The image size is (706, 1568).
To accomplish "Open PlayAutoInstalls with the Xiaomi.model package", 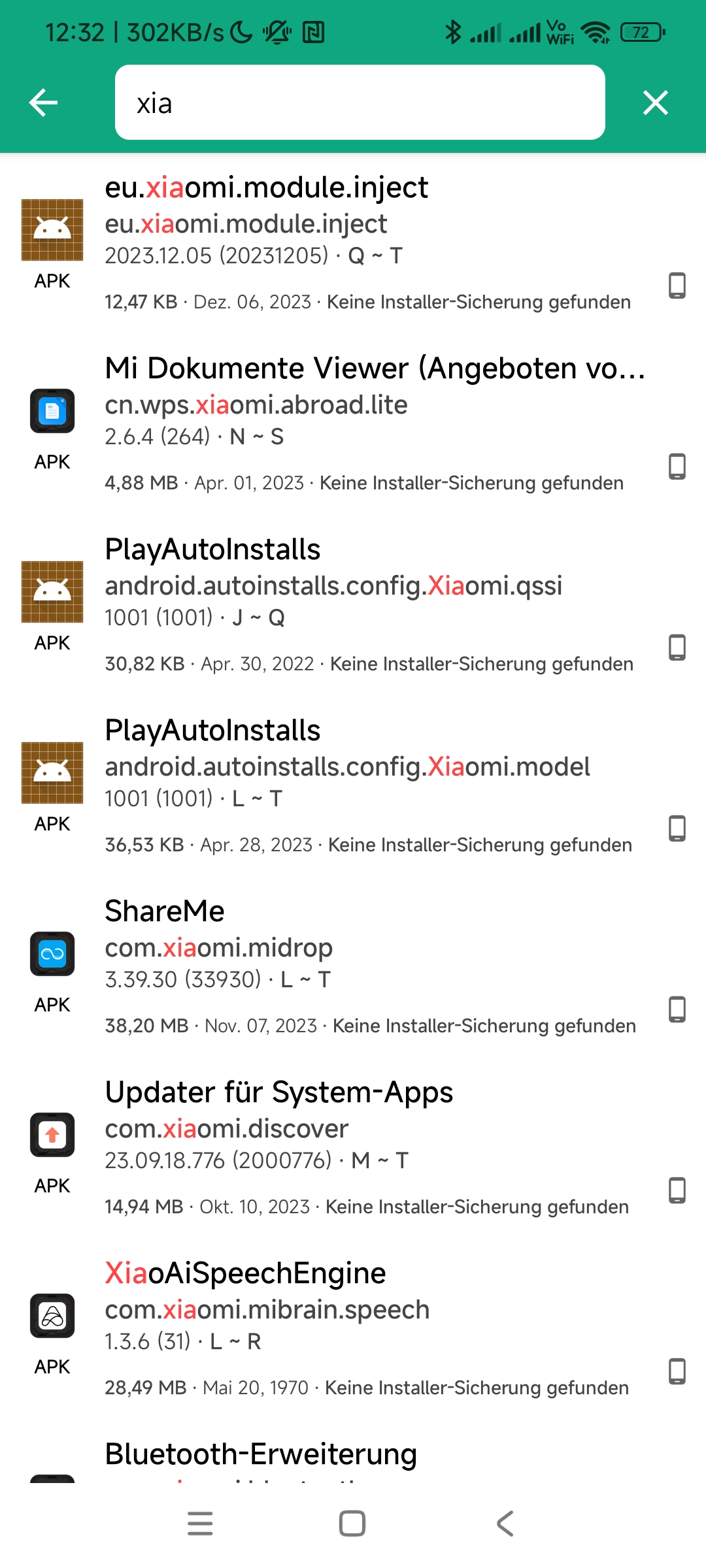I will [x=353, y=787].
